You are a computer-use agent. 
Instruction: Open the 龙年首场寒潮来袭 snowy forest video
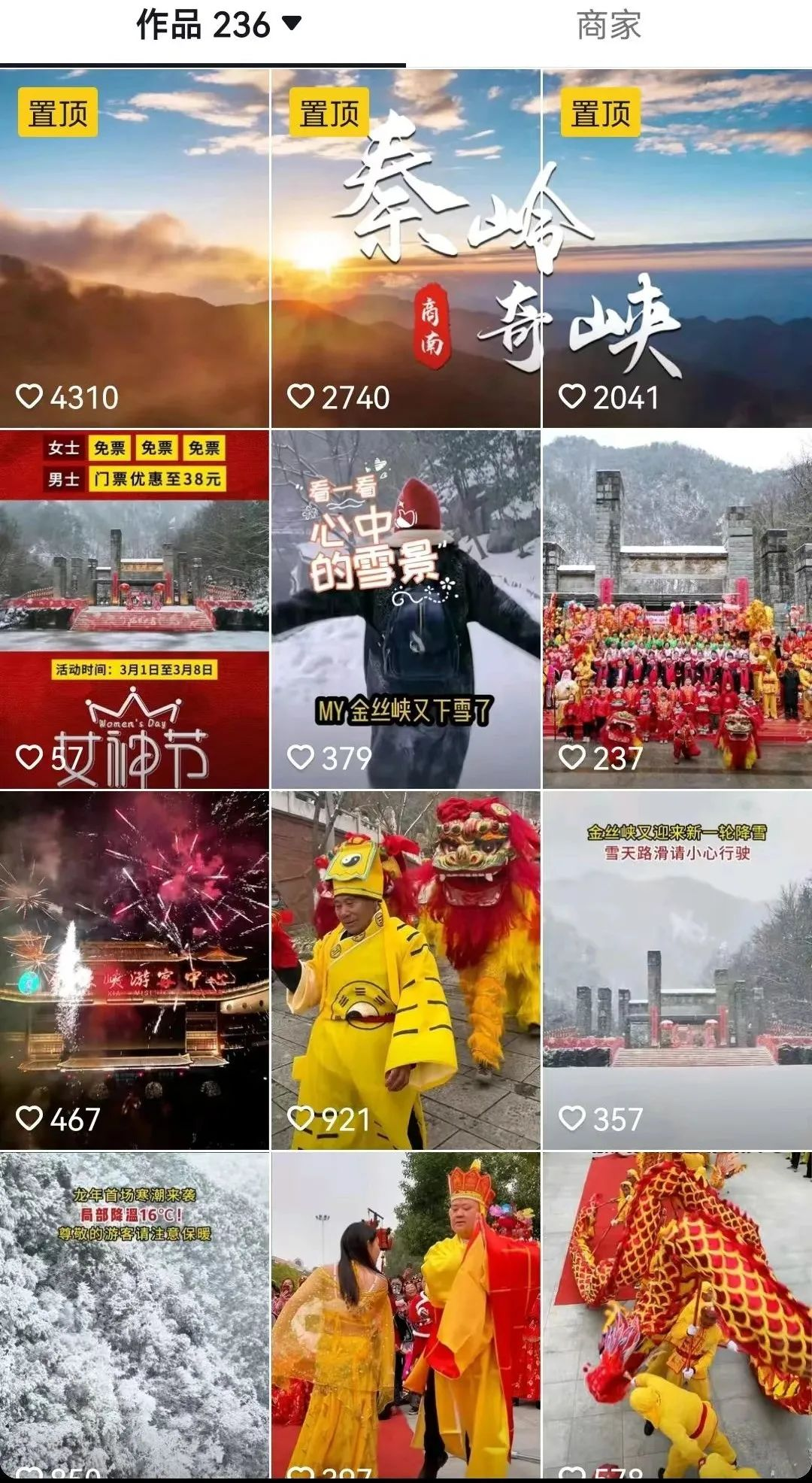click(x=135, y=1316)
